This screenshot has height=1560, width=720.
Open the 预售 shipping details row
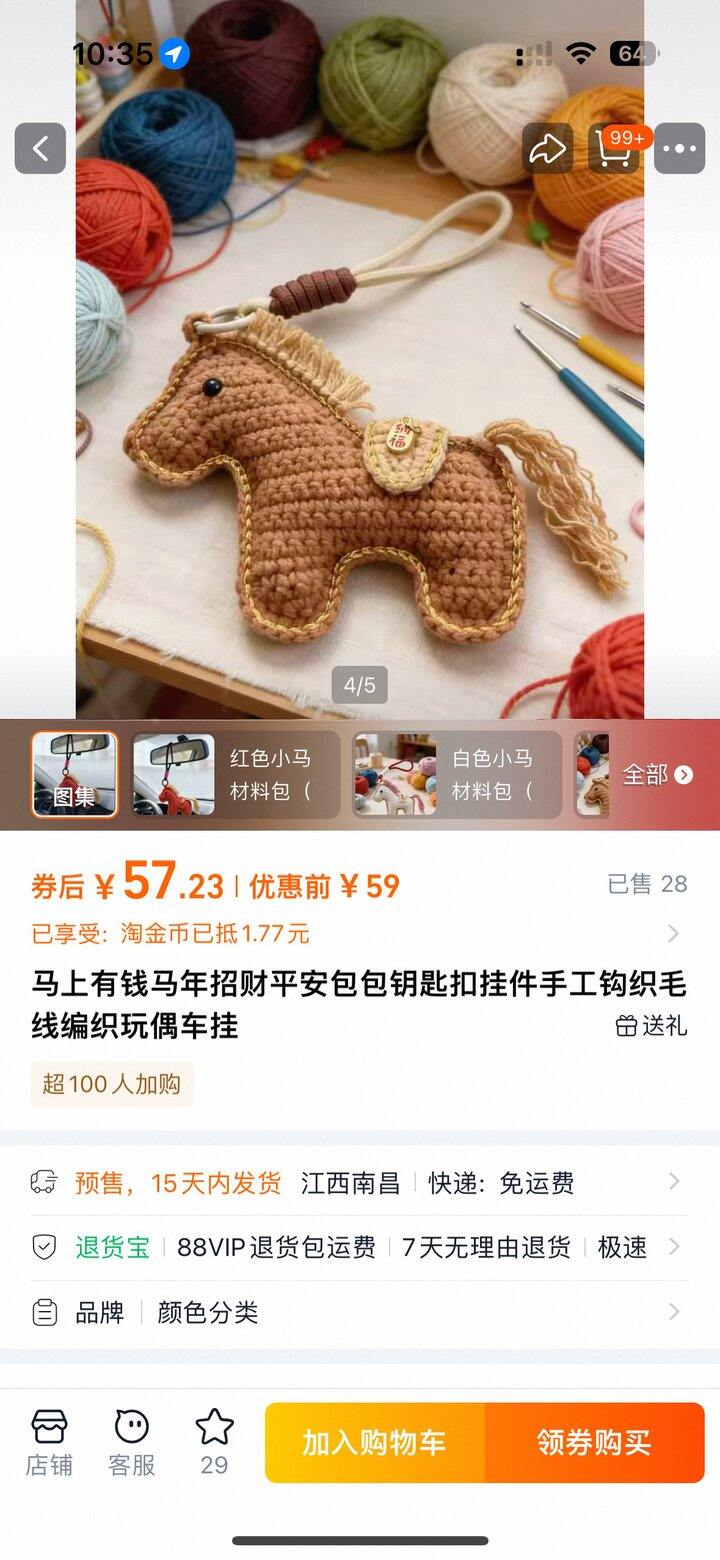pyautogui.click(x=360, y=1183)
